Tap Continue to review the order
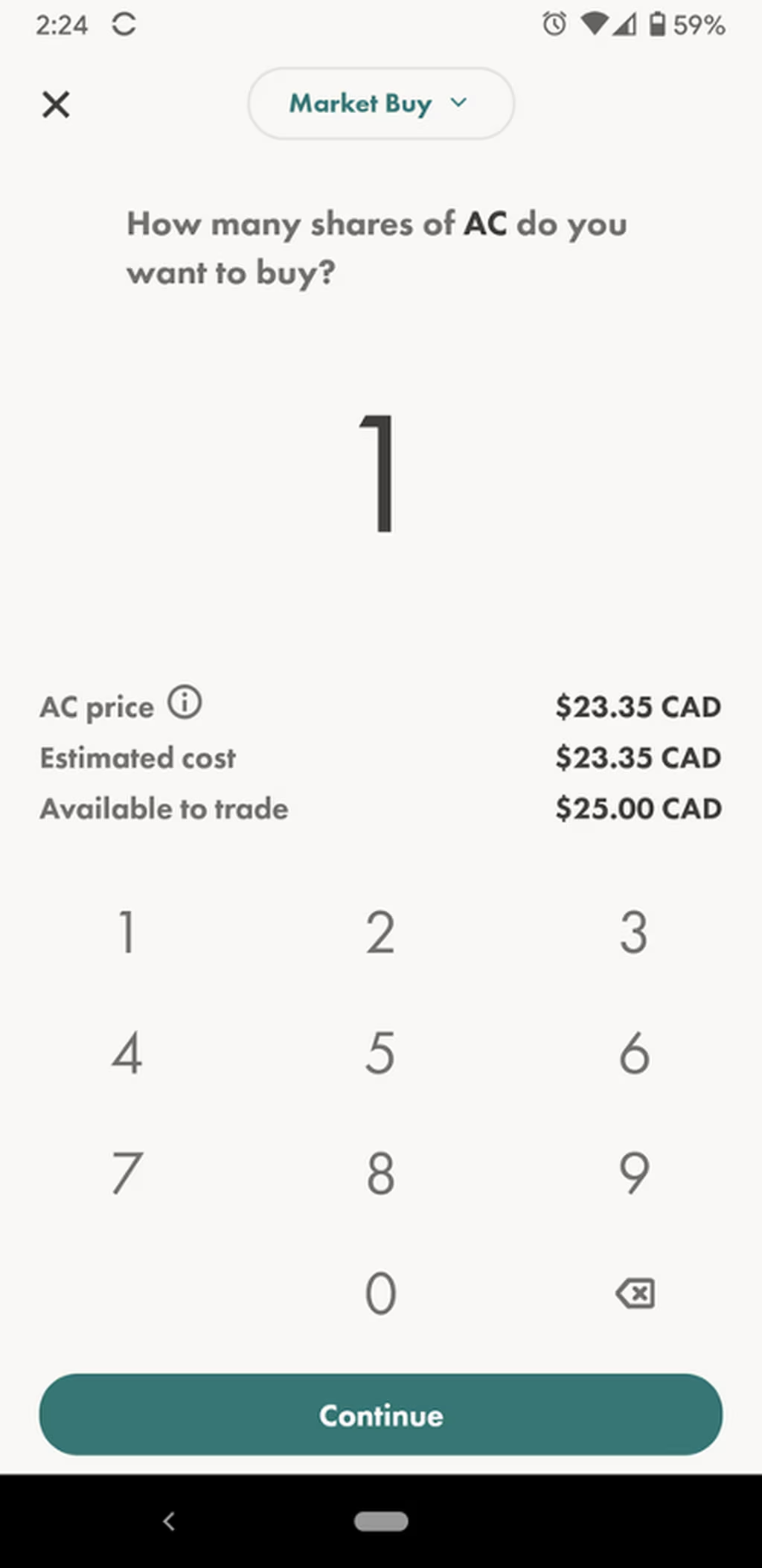 tap(380, 1414)
